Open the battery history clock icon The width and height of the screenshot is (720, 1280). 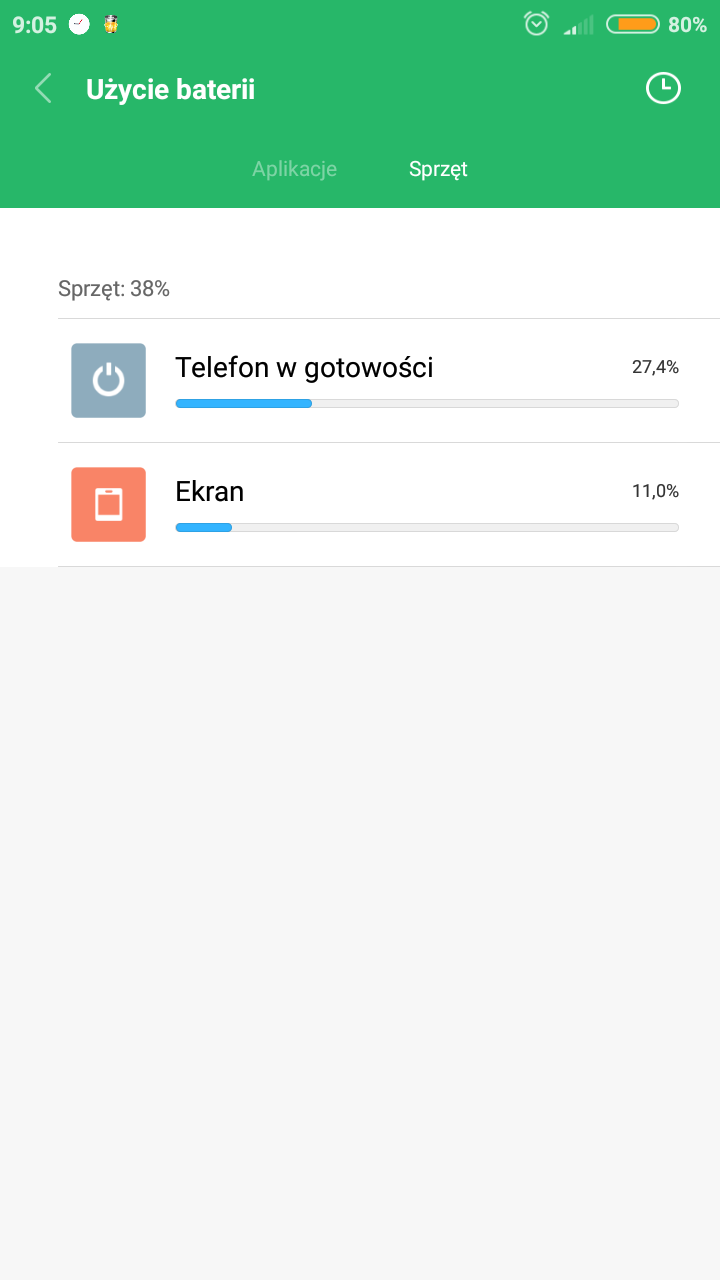click(662, 89)
